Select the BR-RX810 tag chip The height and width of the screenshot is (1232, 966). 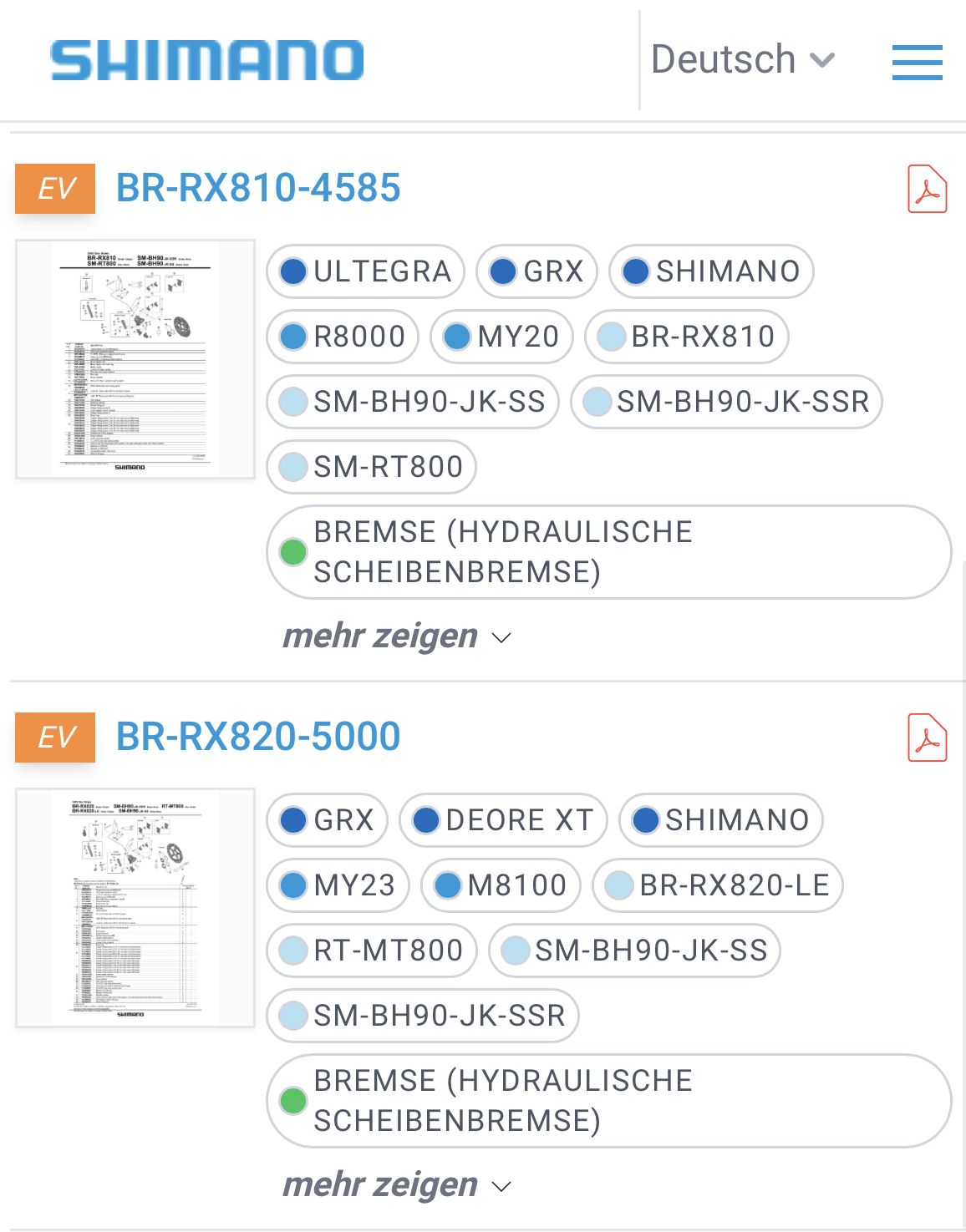(686, 337)
